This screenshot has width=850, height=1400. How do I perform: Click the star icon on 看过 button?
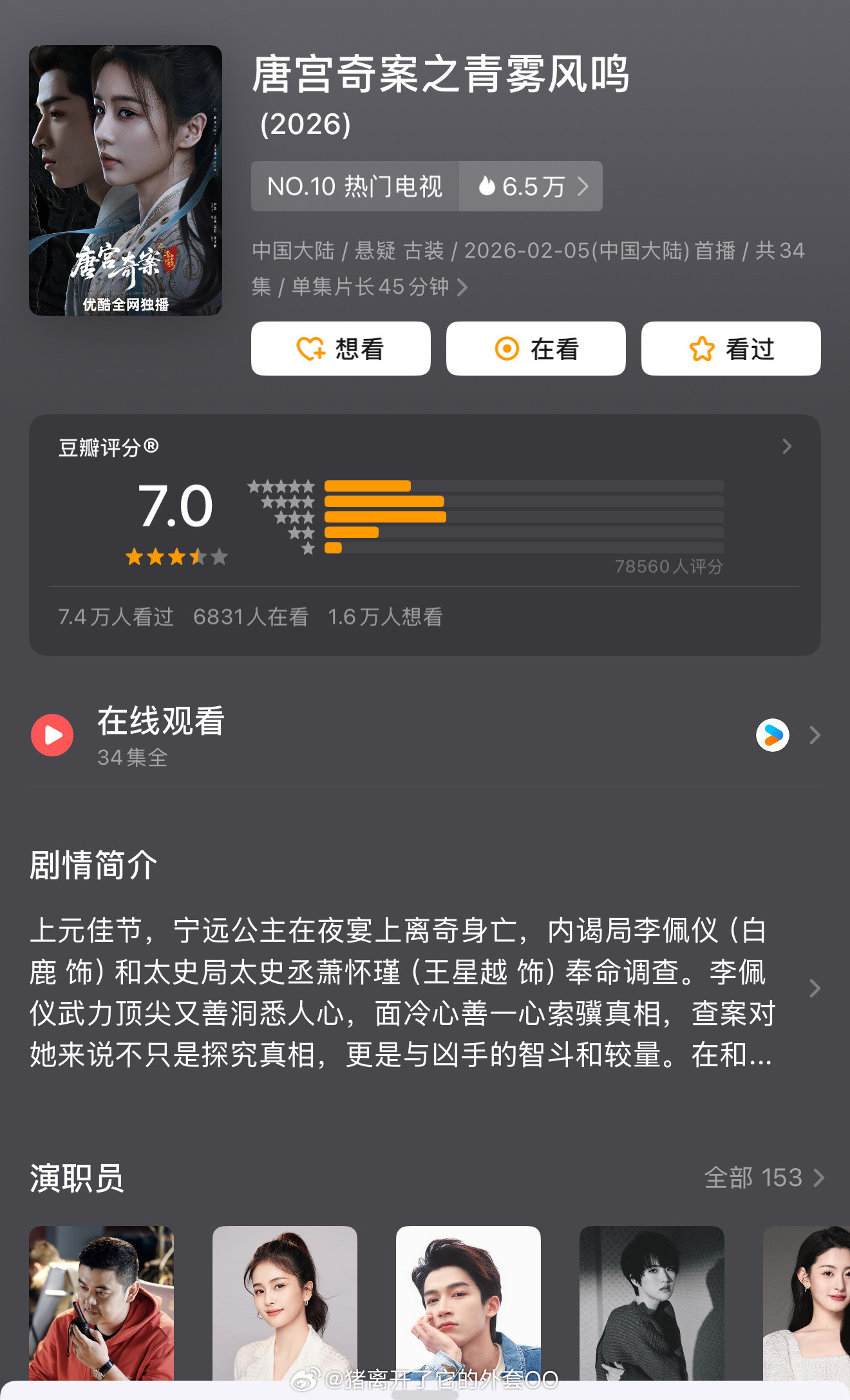pos(703,349)
